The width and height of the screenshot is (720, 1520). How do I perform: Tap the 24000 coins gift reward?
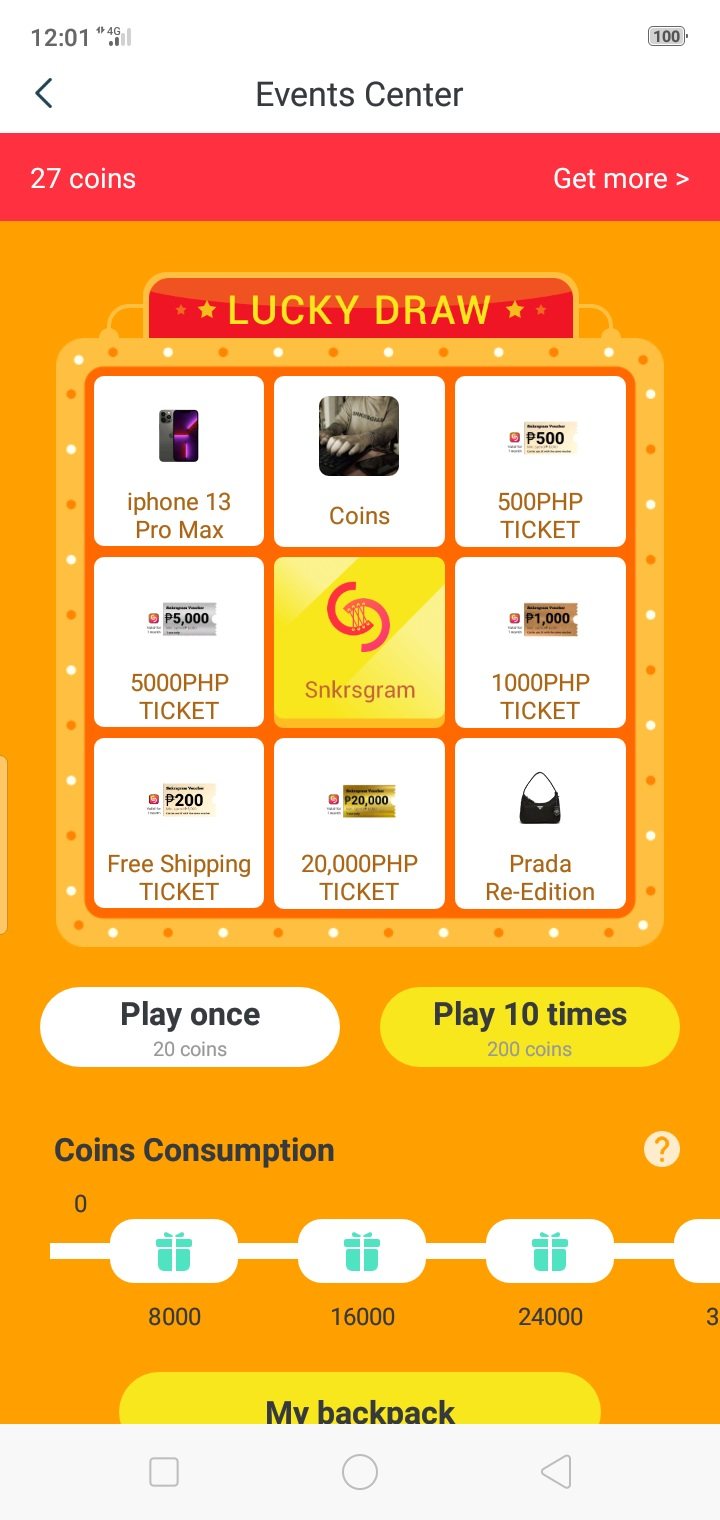(550, 1251)
